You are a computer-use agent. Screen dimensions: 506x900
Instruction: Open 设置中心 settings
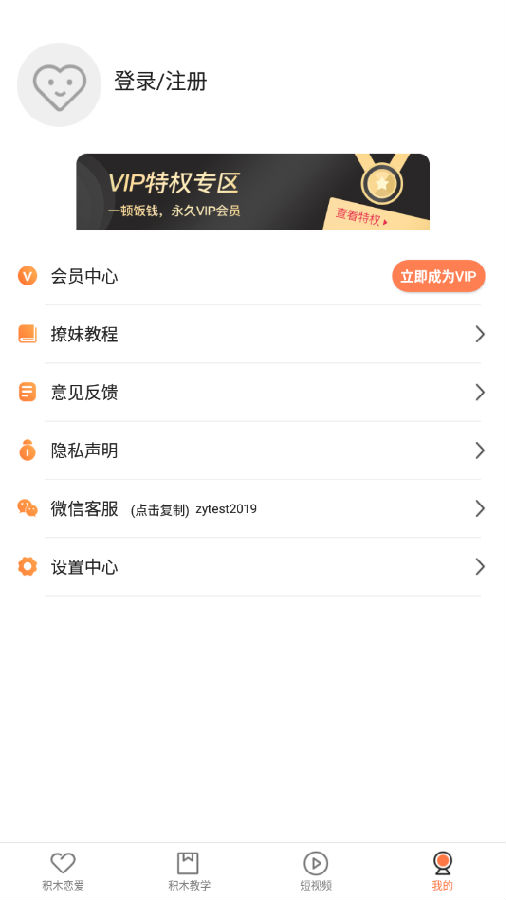[253, 567]
